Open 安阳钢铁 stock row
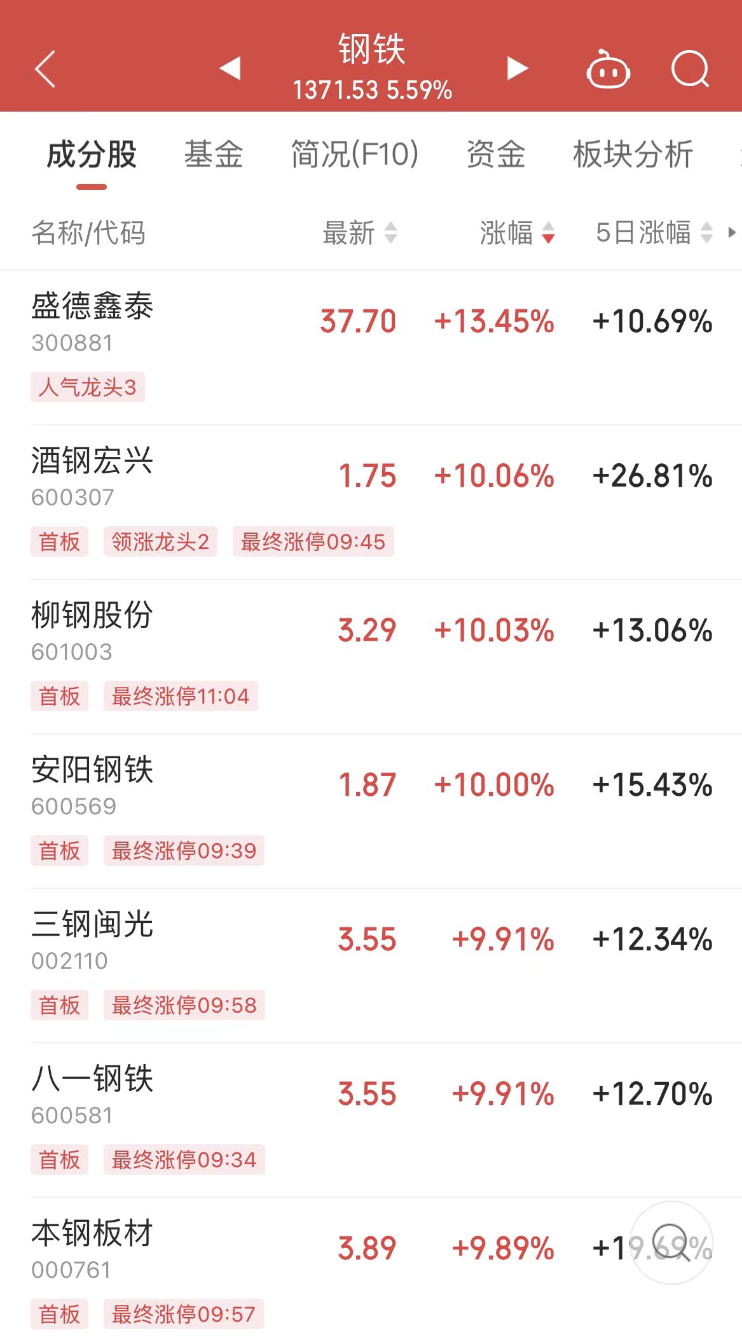742x1338 pixels. (93, 770)
